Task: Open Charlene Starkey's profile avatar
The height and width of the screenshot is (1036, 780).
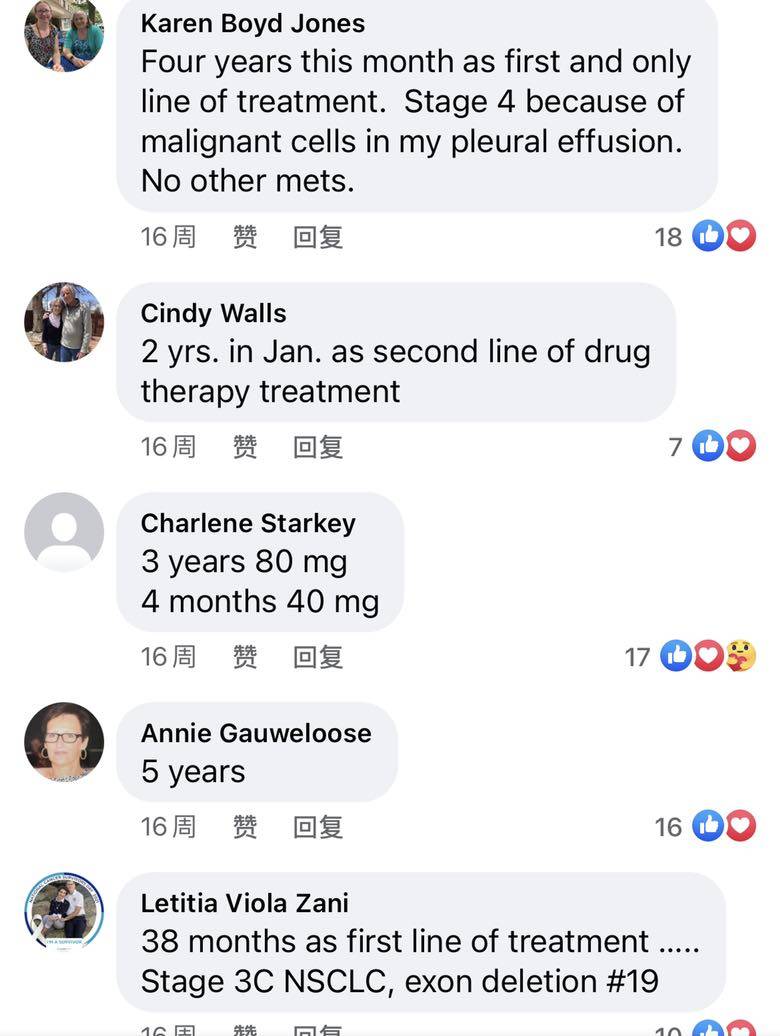Action: 64,532
